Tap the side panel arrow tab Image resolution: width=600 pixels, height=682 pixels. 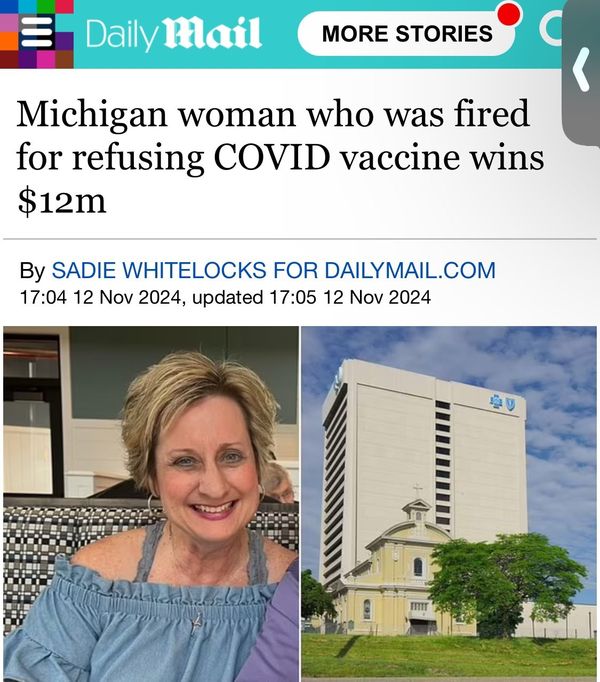pyautogui.click(x=581, y=72)
